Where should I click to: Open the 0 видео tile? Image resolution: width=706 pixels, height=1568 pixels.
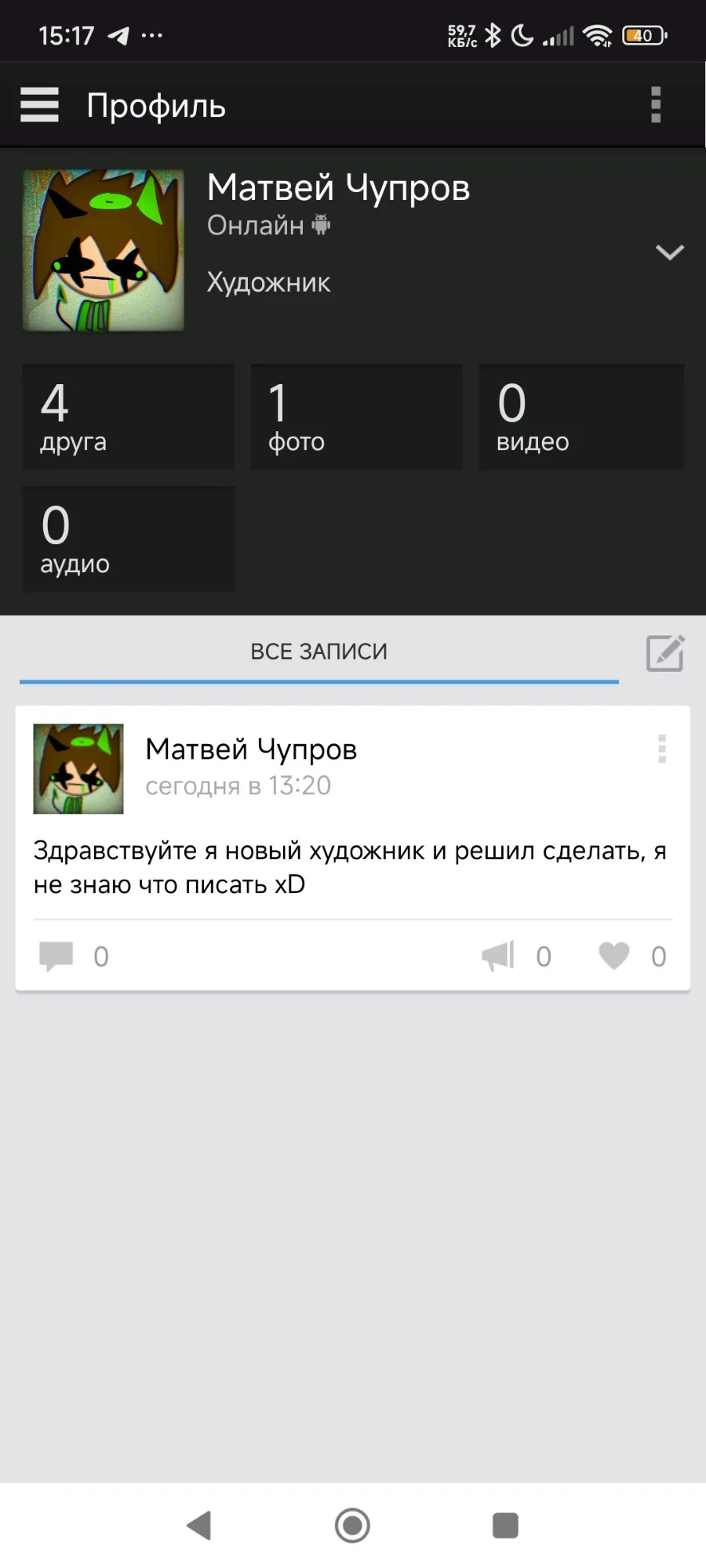(581, 417)
